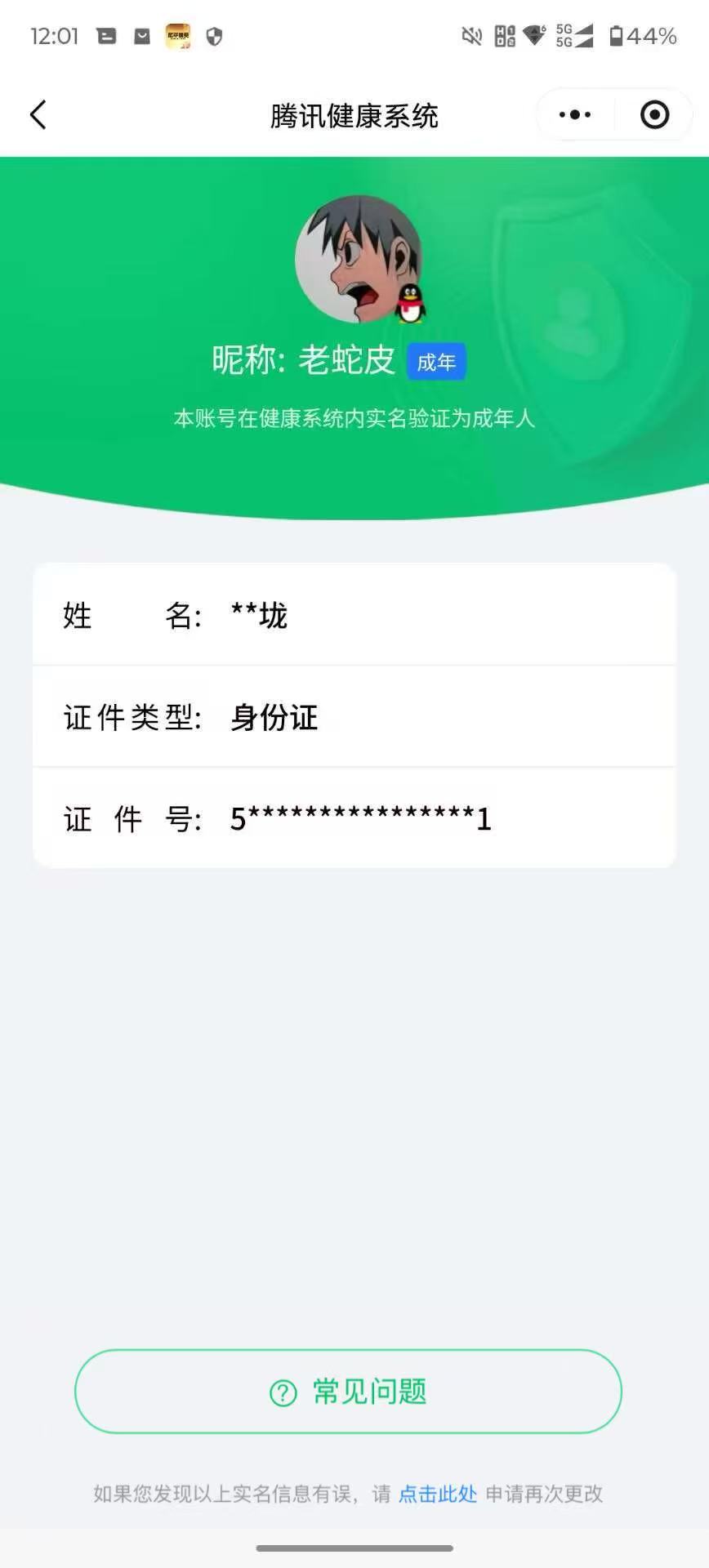Open the mini program more options menu
Viewport: 709px width, 1568px height.
[x=575, y=115]
